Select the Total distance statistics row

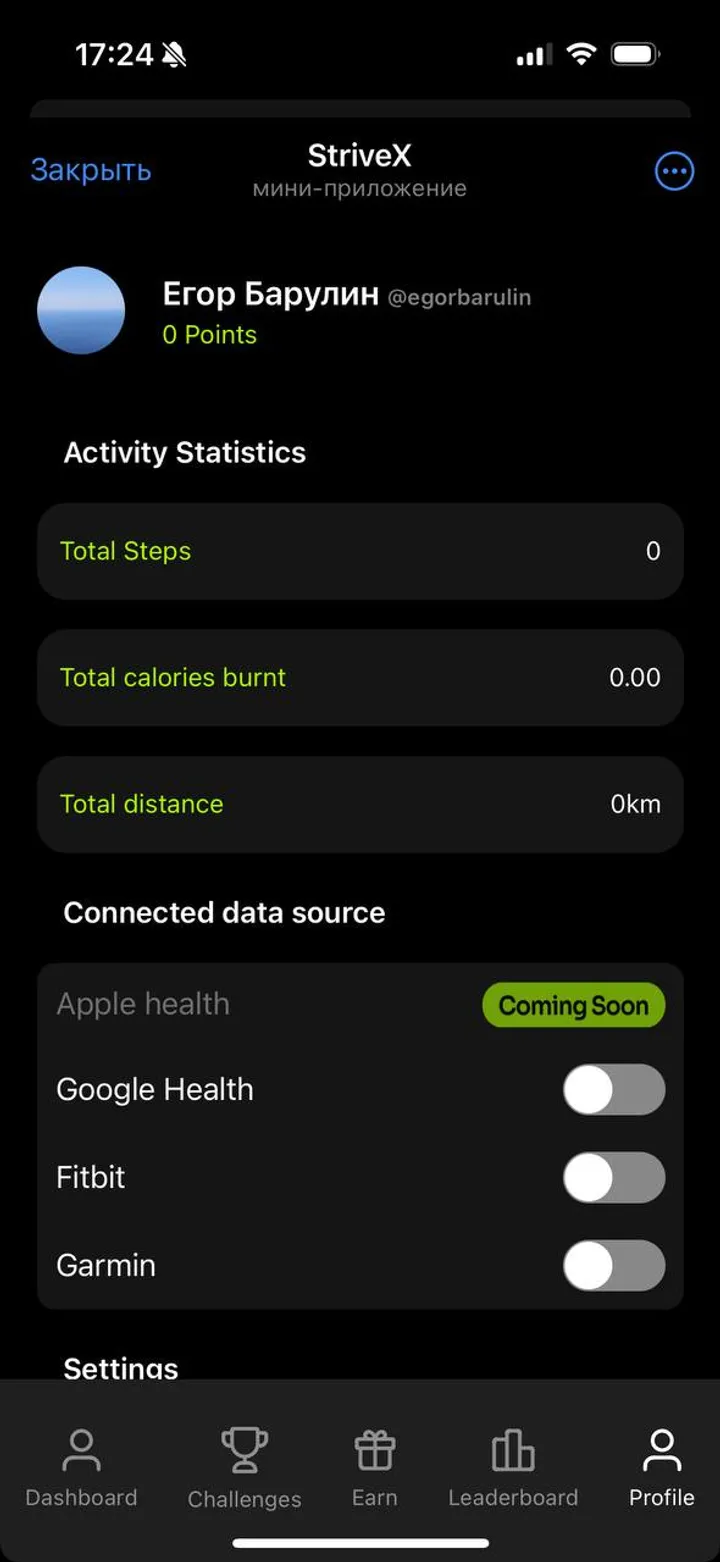click(360, 804)
